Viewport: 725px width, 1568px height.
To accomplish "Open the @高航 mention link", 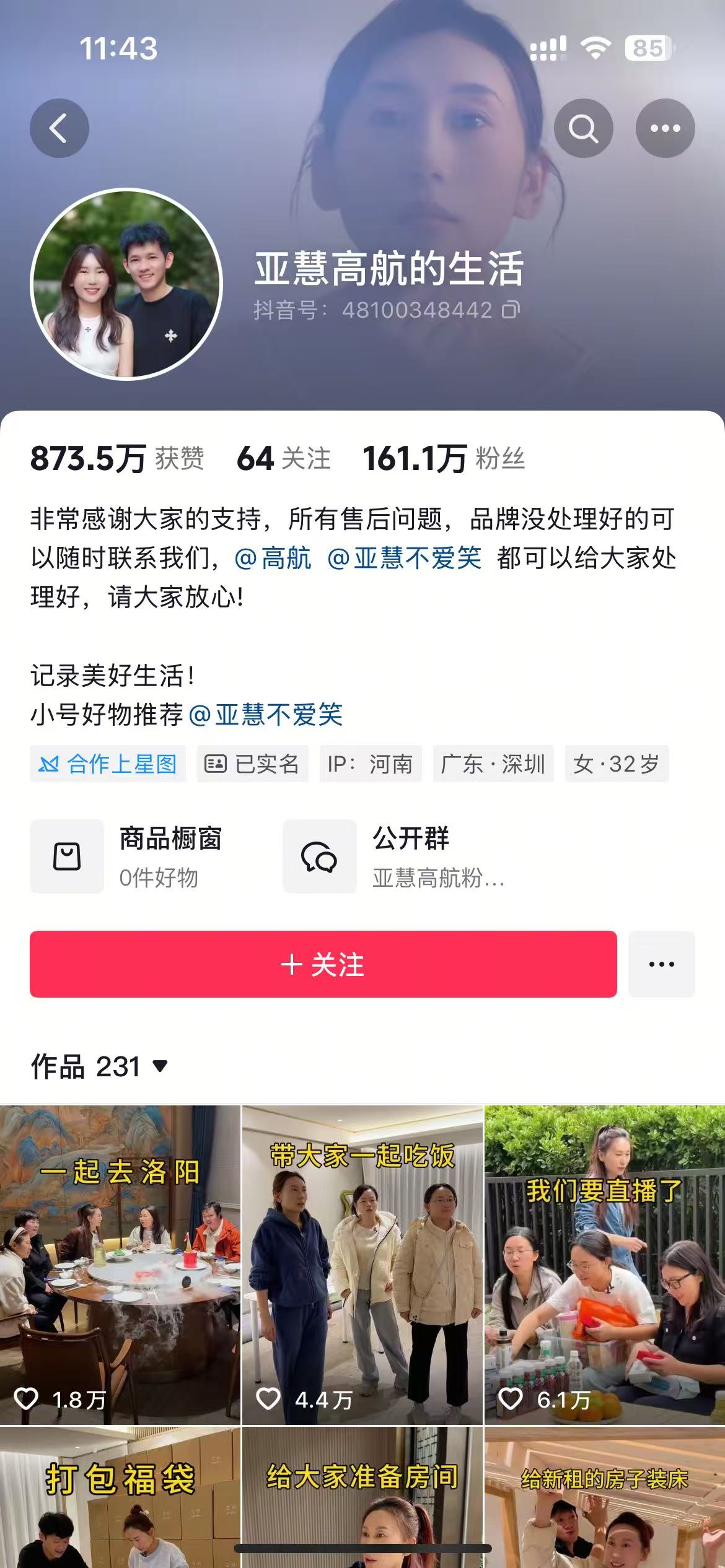I will [x=273, y=558].
